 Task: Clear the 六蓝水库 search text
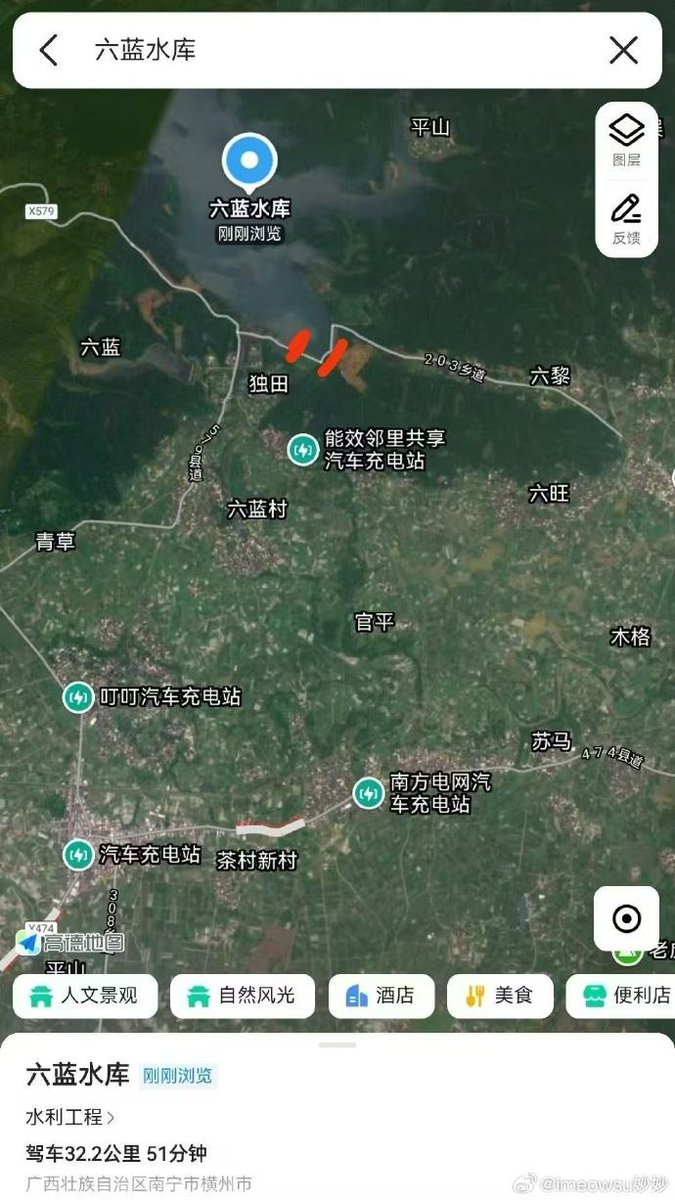(623, 50)
